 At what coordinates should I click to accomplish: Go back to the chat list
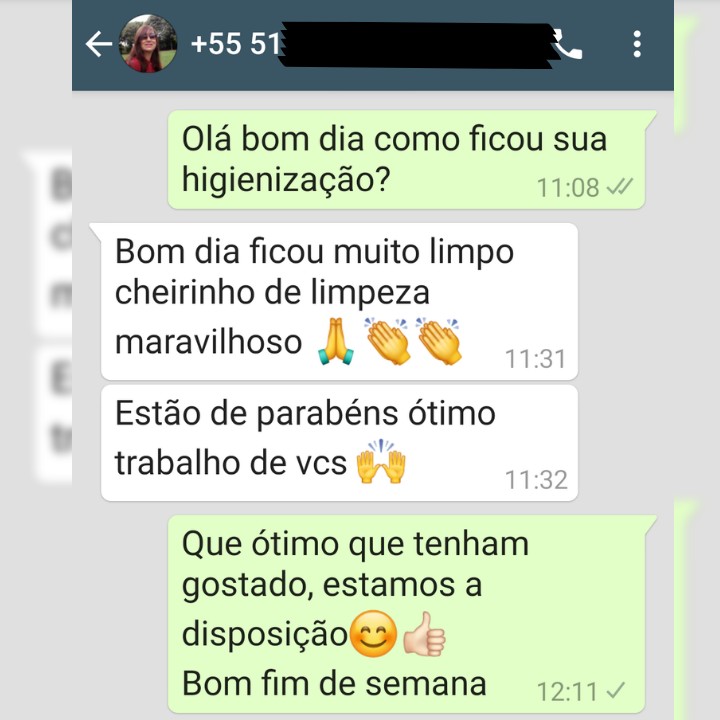[x=97, y=44]
